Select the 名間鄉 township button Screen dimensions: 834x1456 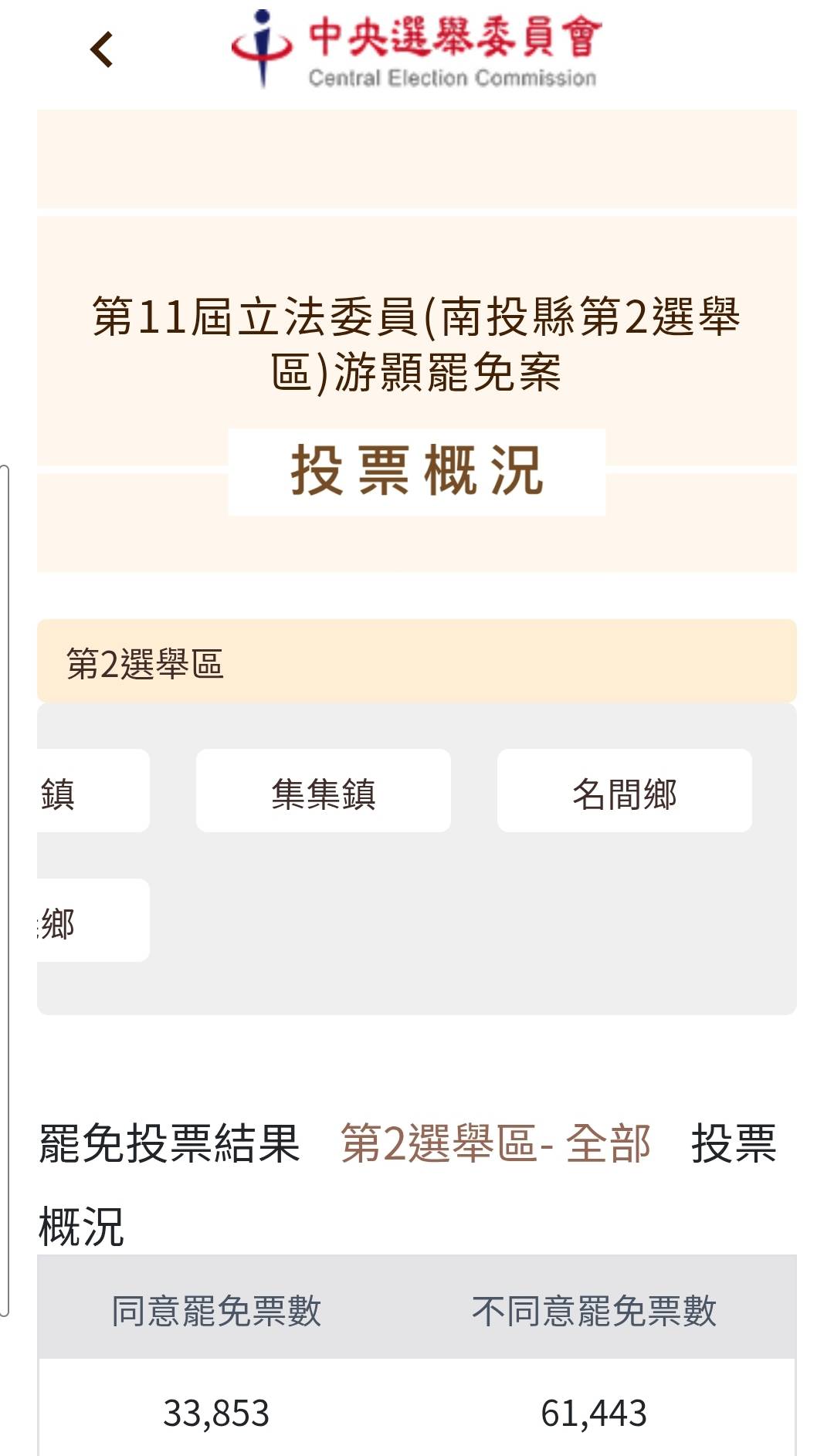click(624, 791)
